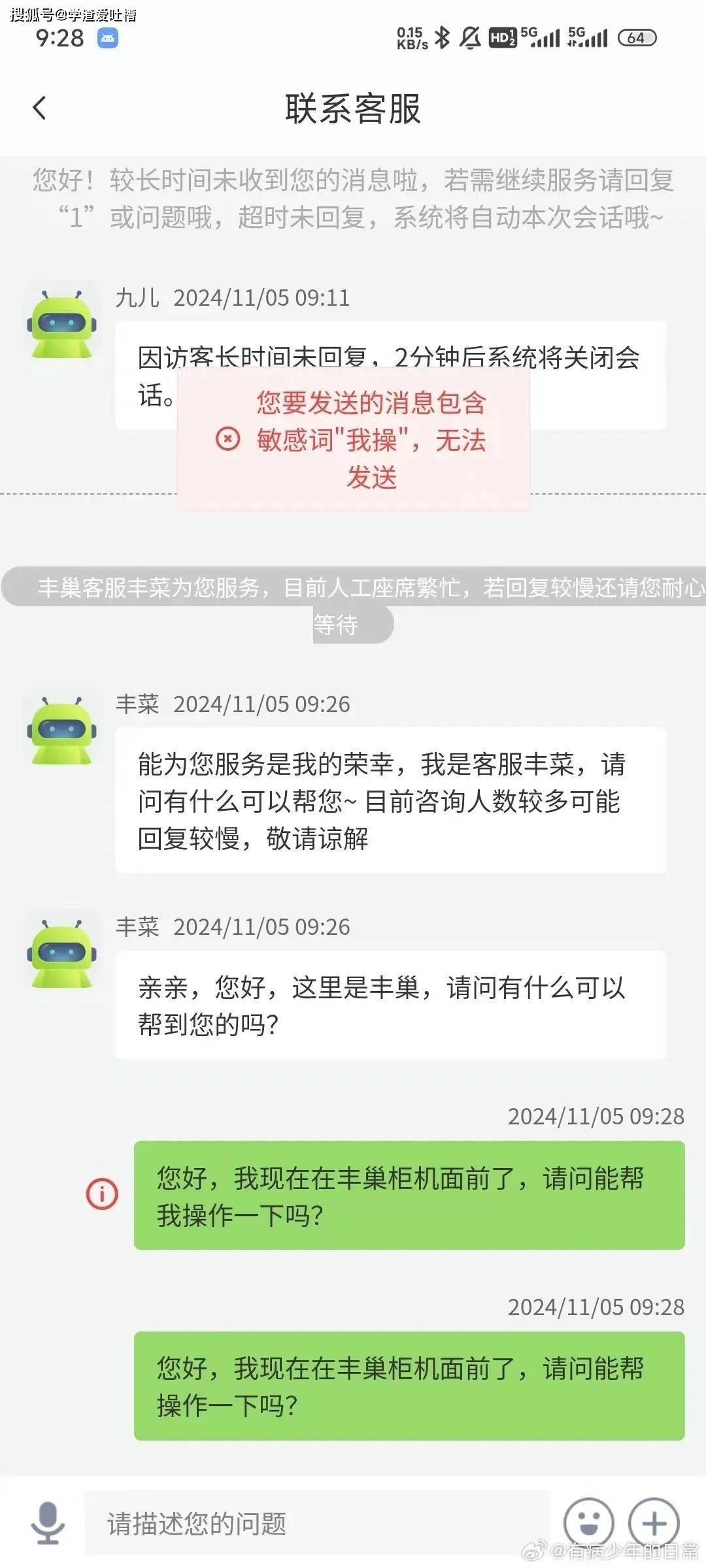The image size is (706, 1568).
Task: Focus the 请描述您的问题 message field
Action: [316, 1524]
